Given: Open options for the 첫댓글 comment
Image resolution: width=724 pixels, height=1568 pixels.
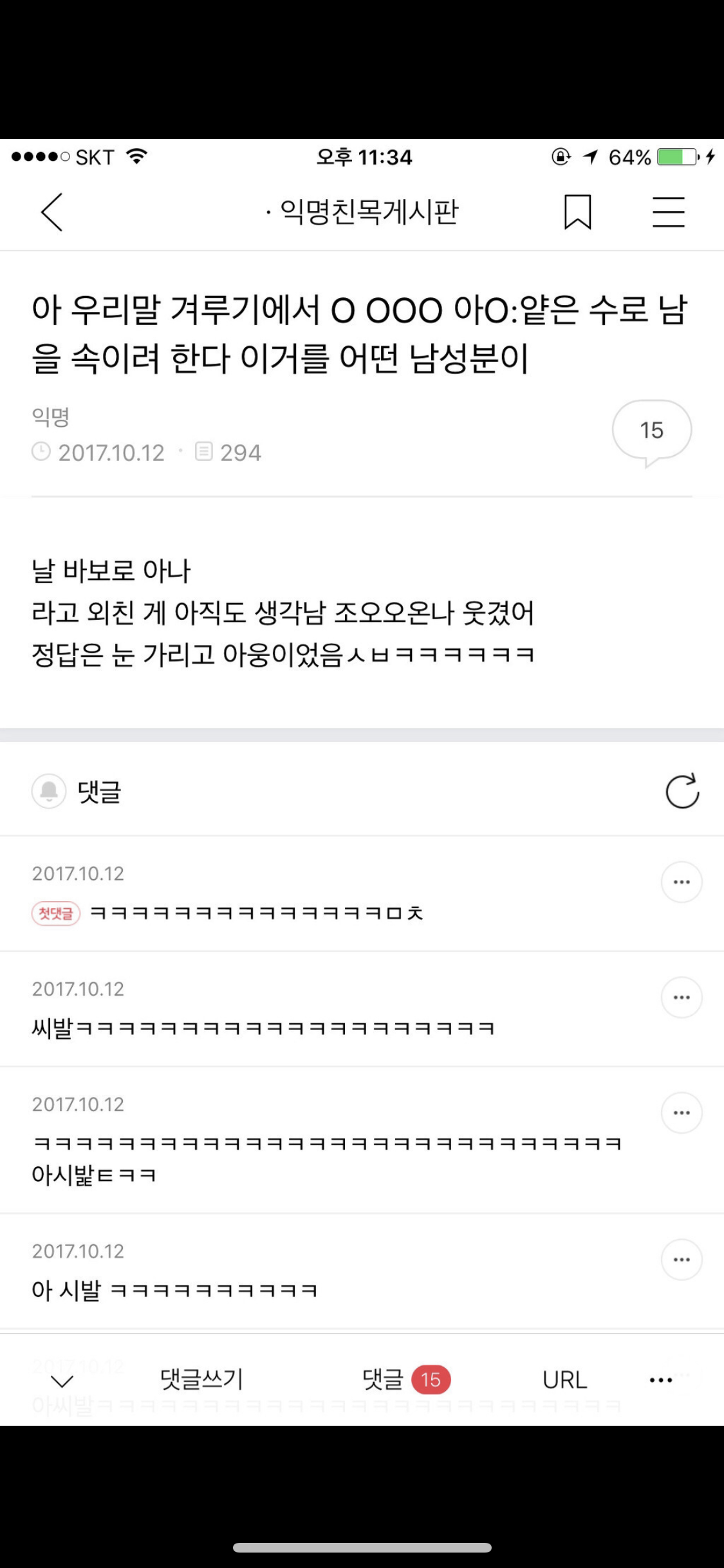Looking at the screenshot, I should 681,882.
